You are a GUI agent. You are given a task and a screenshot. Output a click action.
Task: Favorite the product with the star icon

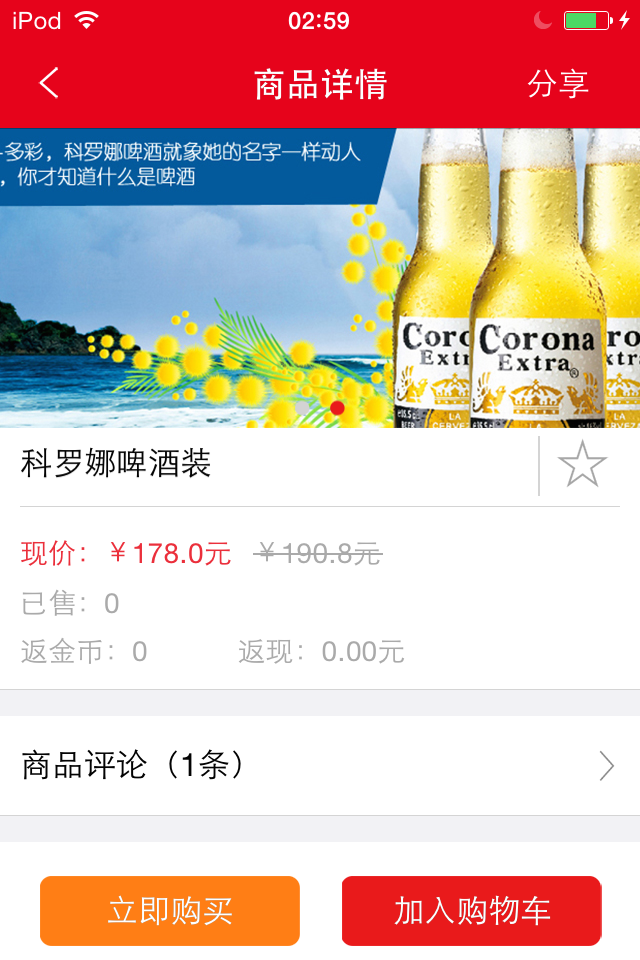582,465
